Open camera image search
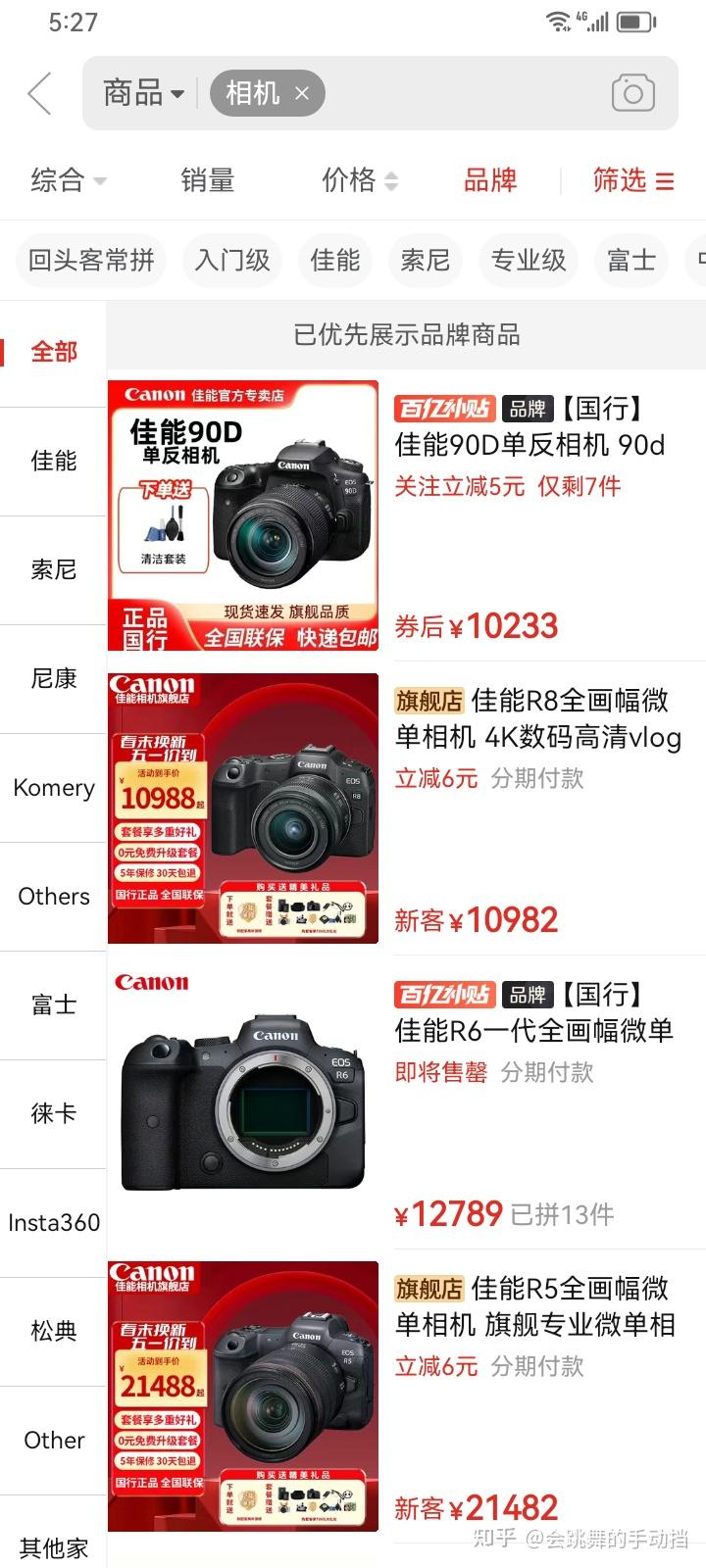The image size is (706, 1568). click(x=632, y=93)
